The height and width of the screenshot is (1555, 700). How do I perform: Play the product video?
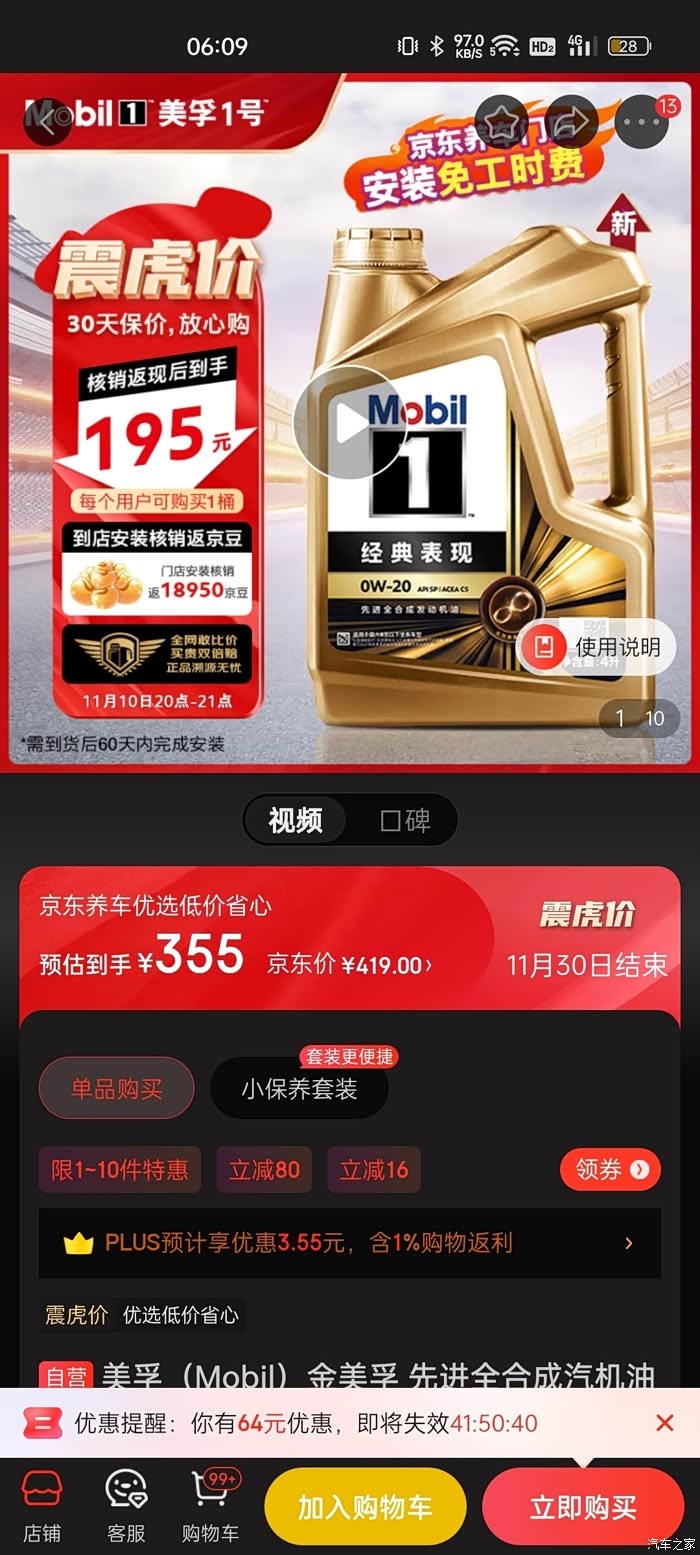click(x=349, y=422)
